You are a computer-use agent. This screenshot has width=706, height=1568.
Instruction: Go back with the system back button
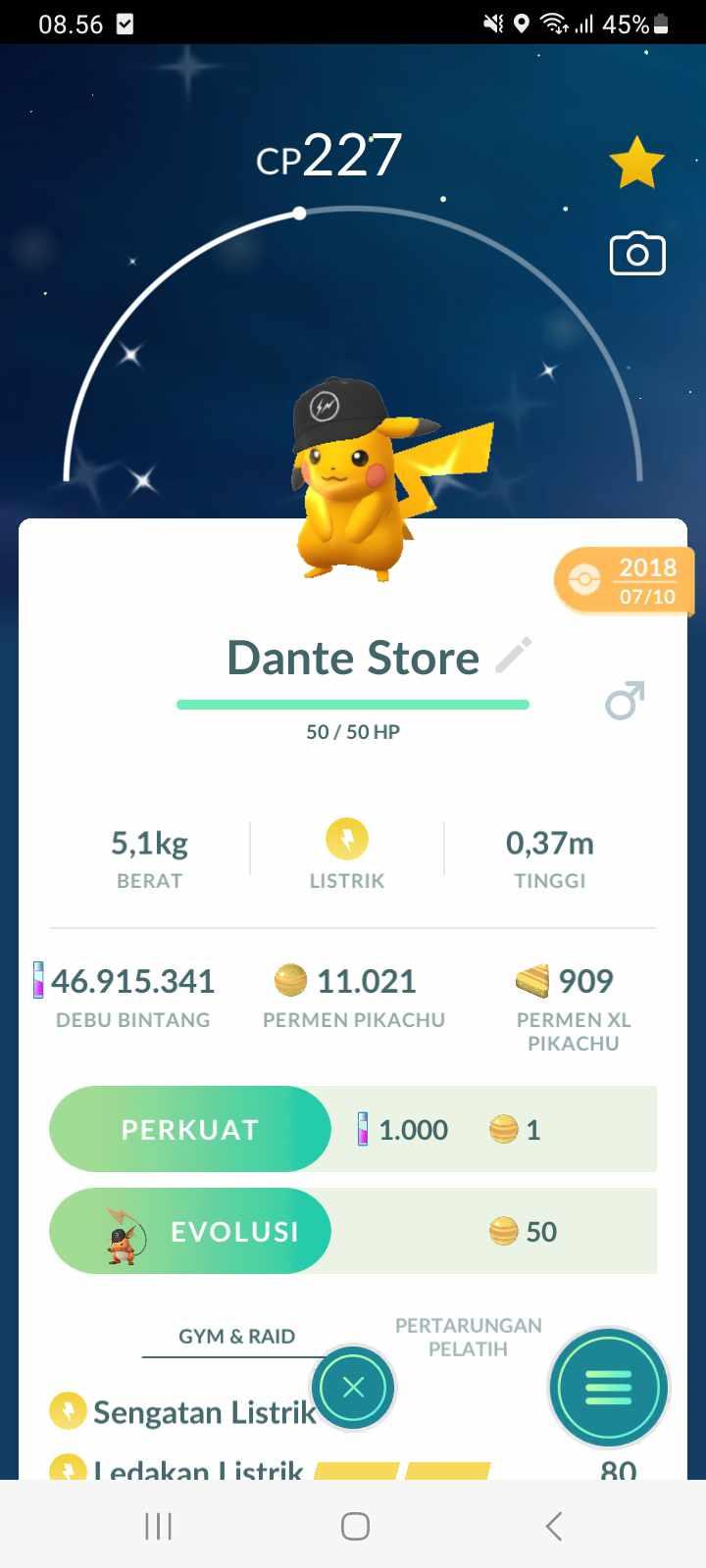[553, 1525]
